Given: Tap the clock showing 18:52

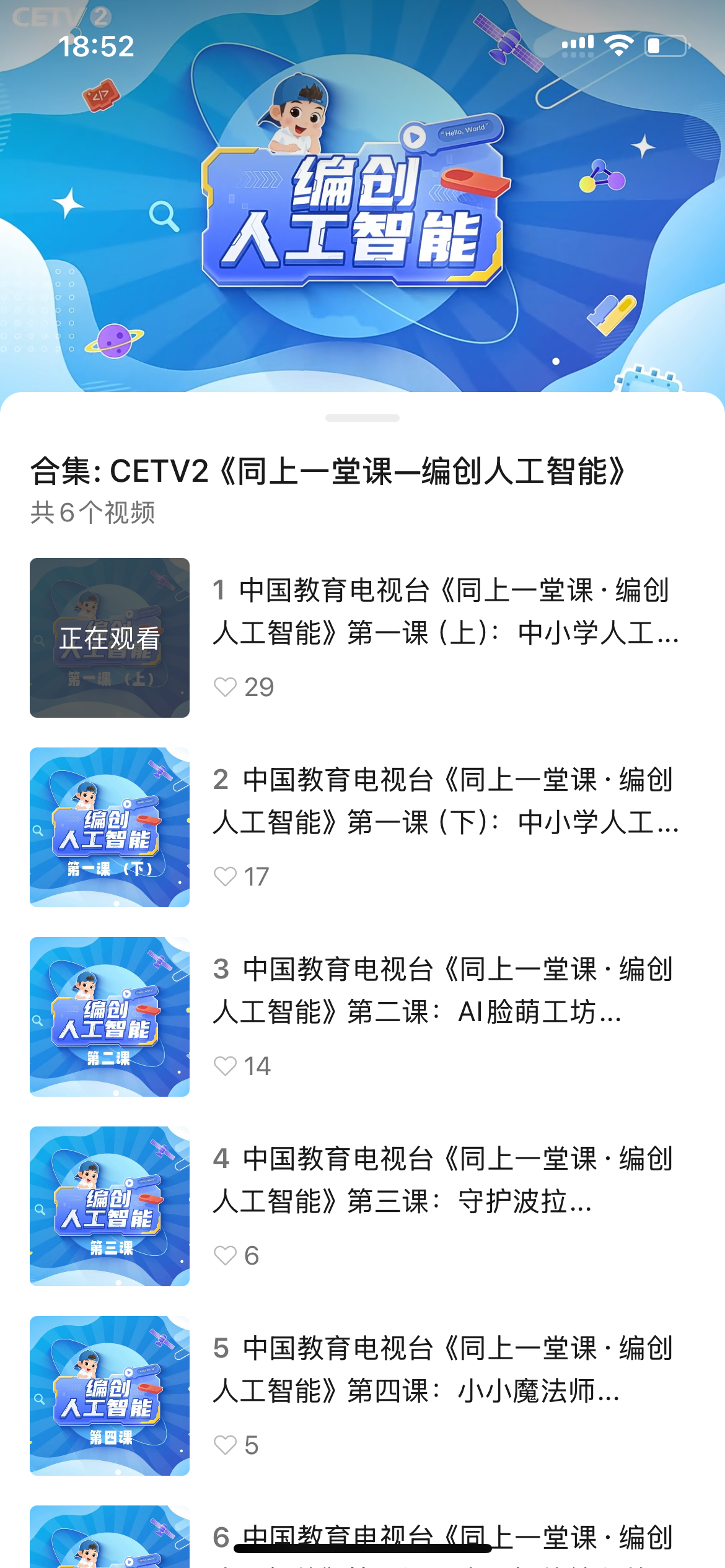Looking at the screenshot, I should tap(96, 45).
